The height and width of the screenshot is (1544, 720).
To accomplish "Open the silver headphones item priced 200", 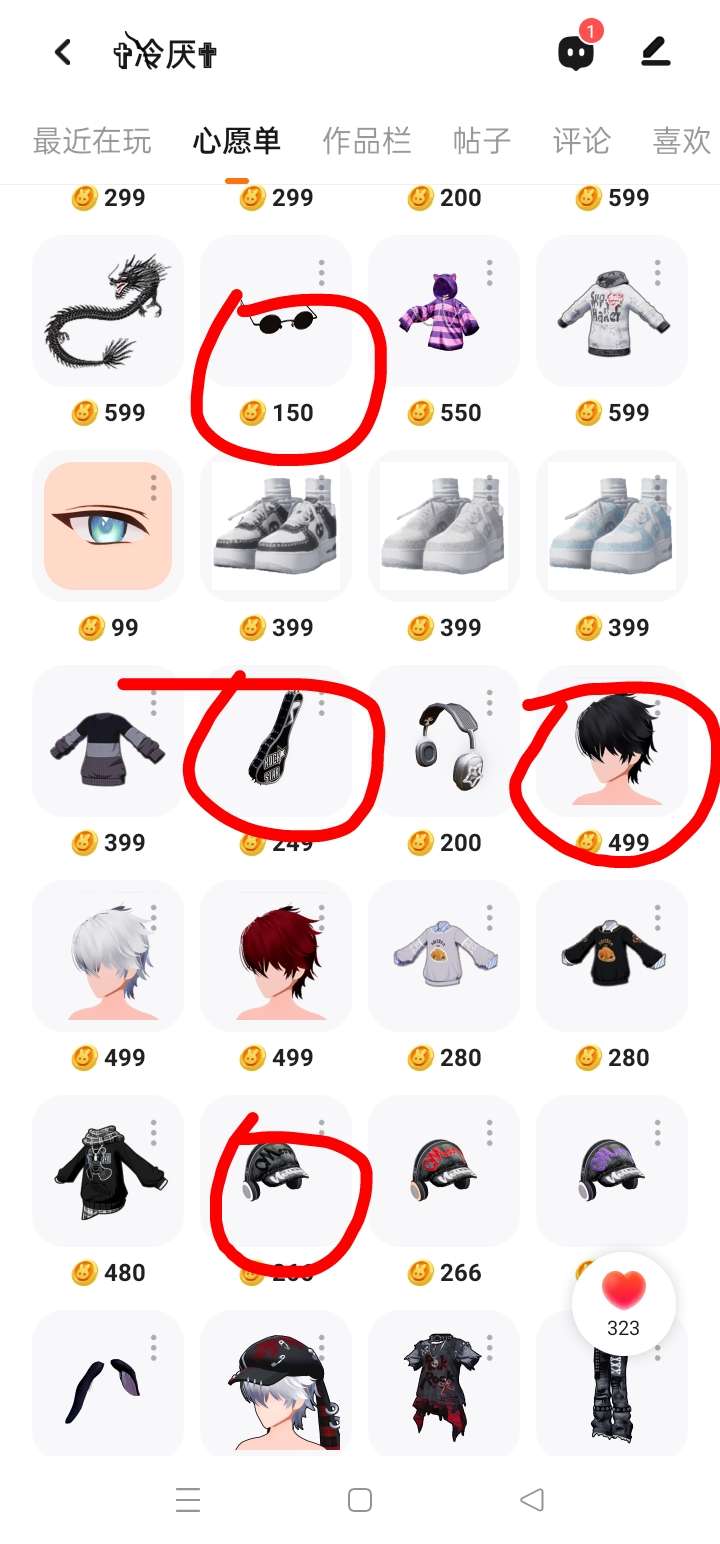I will click(443, 741).
